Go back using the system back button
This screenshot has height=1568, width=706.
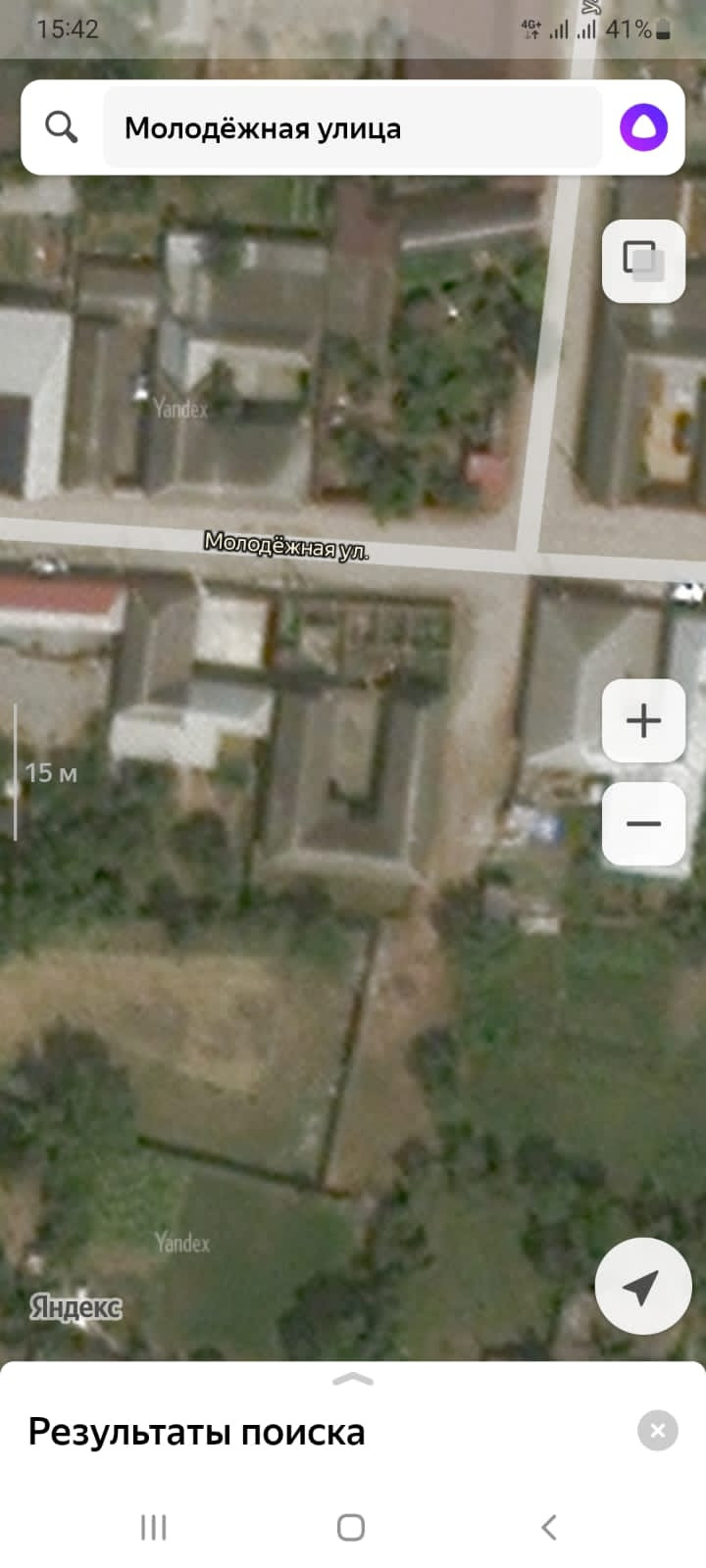pyautogui.click(x=549, y=1527)
